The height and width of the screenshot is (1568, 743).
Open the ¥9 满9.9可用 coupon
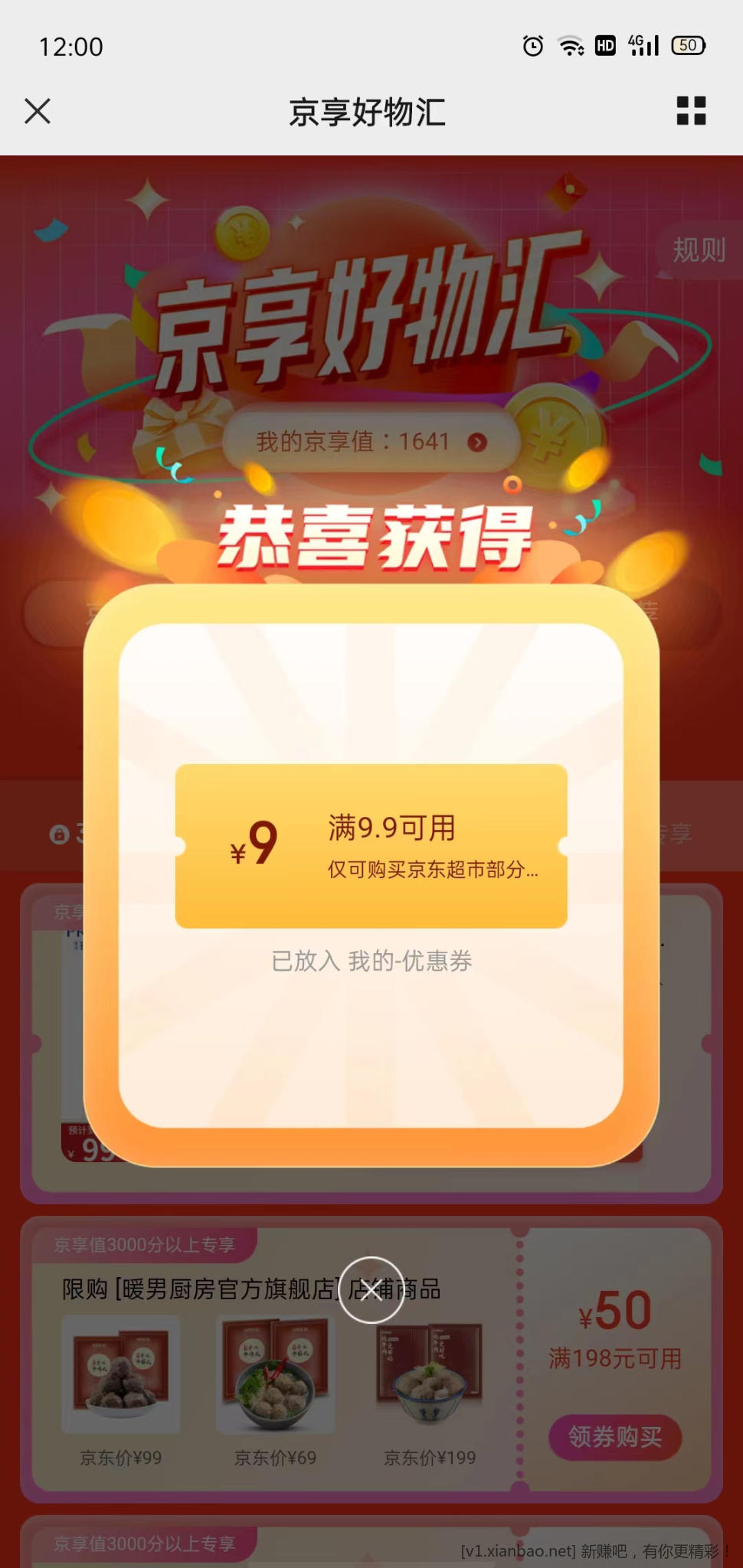[x=371, y=846]
